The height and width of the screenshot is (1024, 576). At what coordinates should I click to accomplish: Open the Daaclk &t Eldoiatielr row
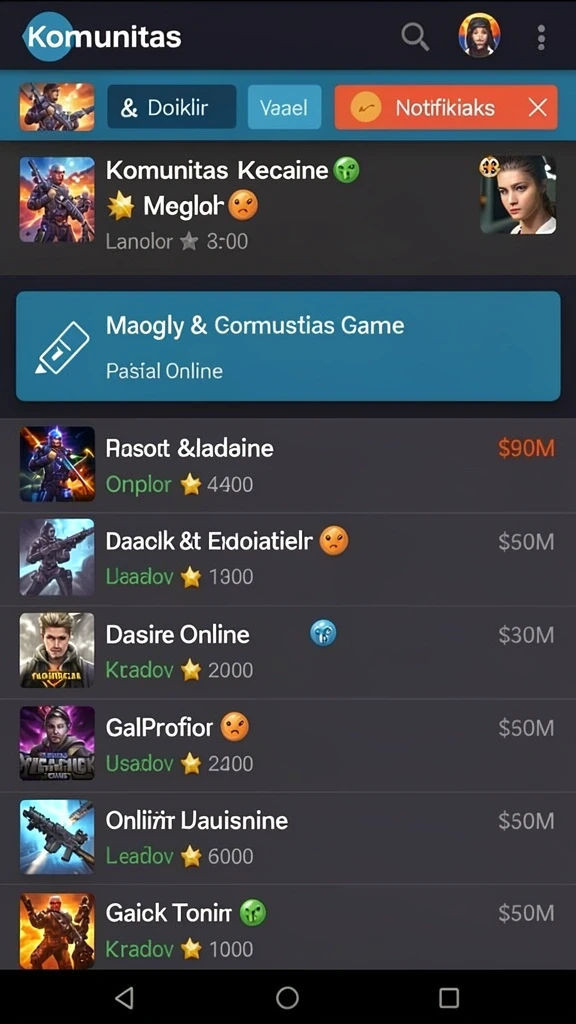coord(288,558)
